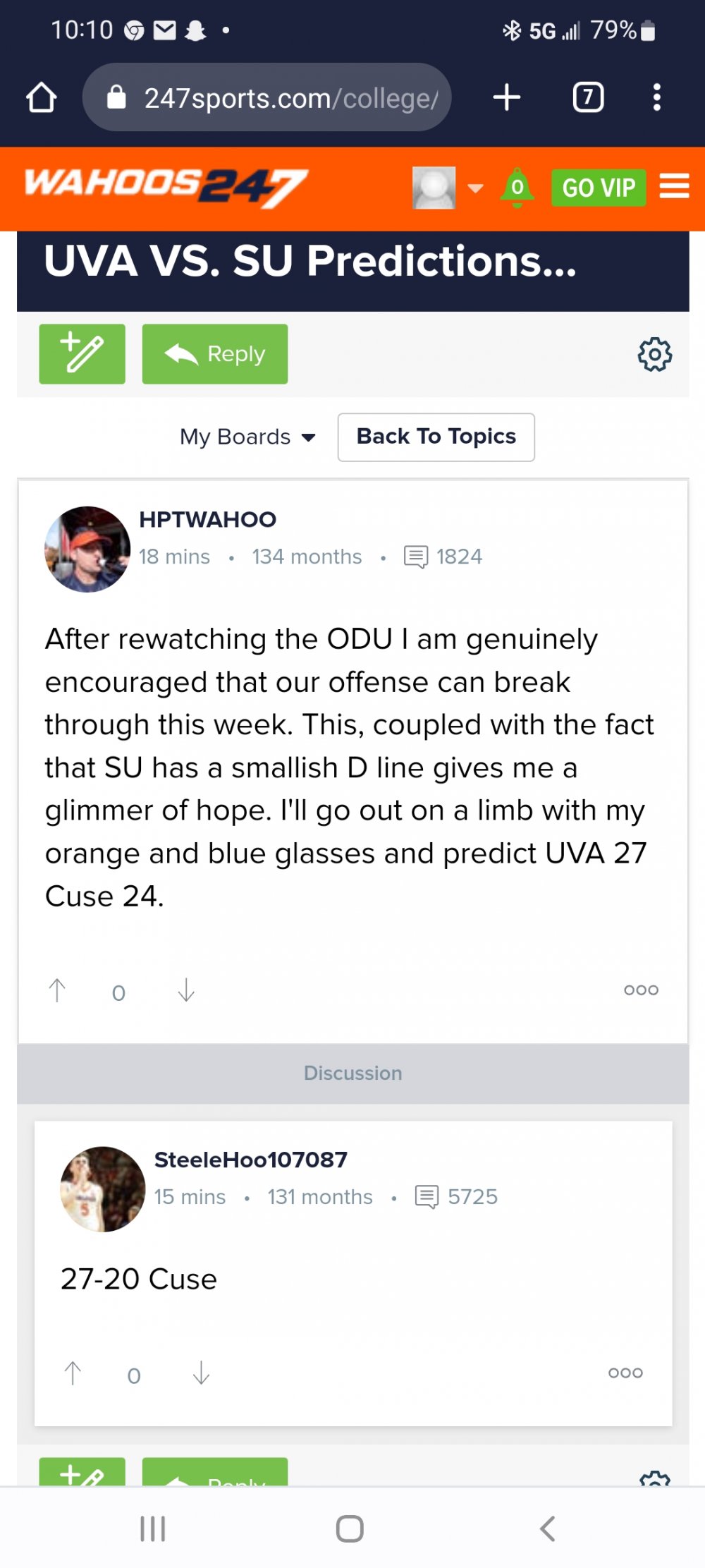Click the notification bell icon
Viewport: 705px width, 1568px height.
click(515, 187)
